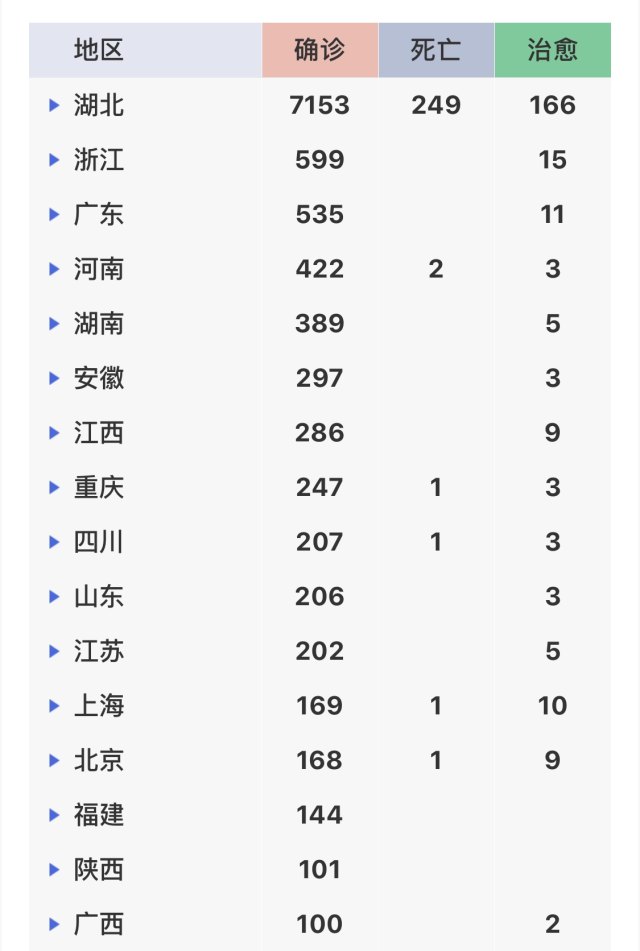Expand the 重庆 row
The image size is (640, 951).
55,487
